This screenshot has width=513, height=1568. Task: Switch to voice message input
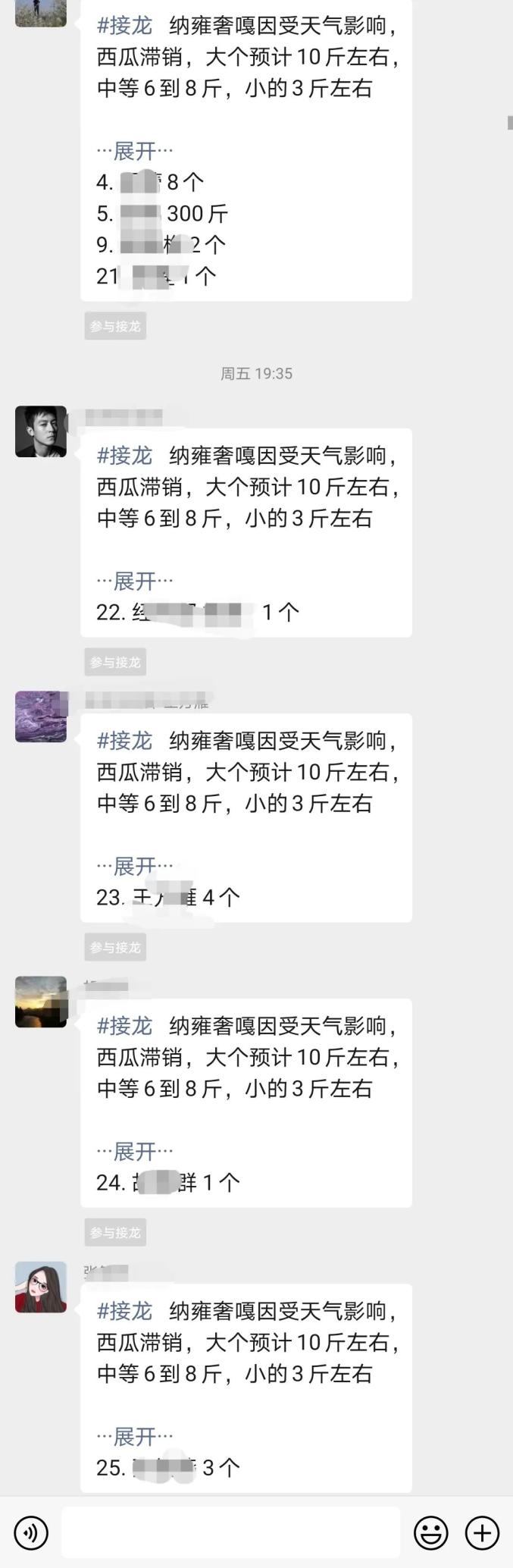coord(30,1532)
